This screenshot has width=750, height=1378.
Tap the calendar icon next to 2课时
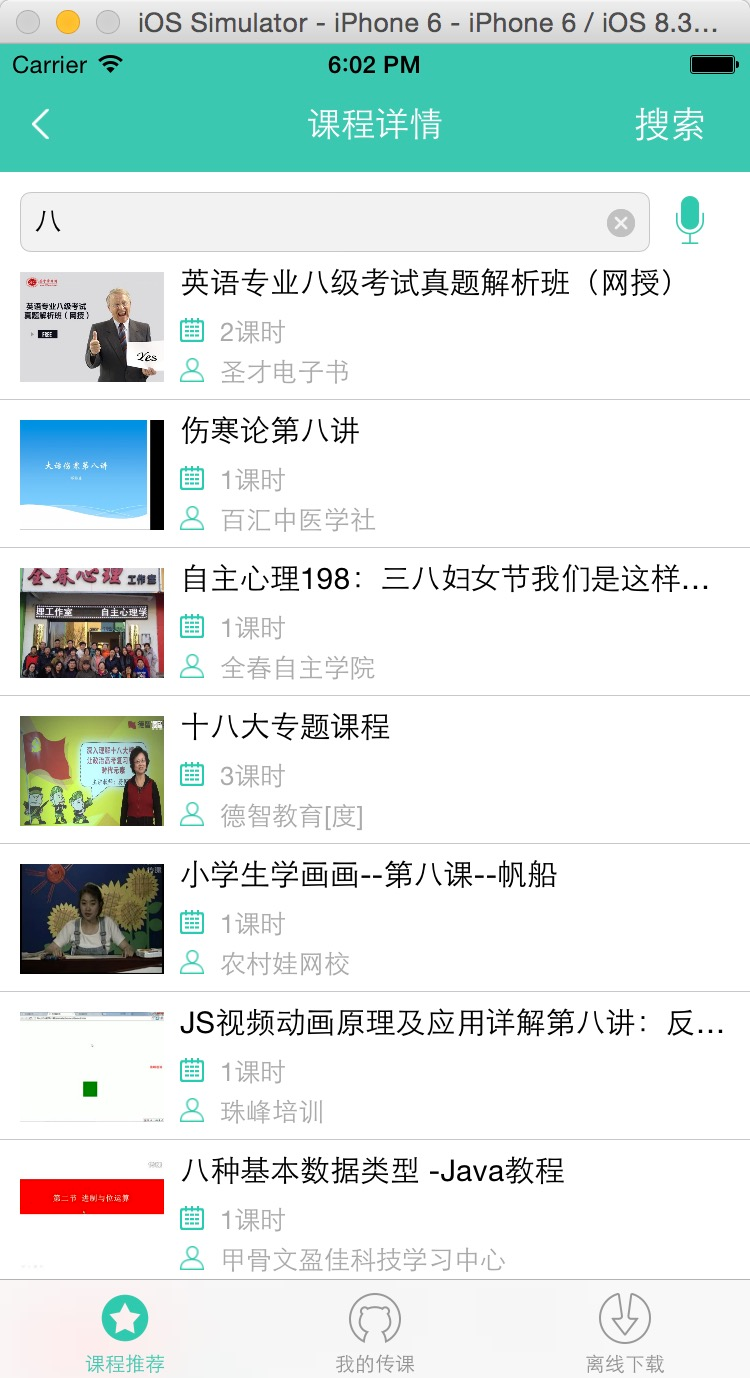pyautogui.click(x=192, y=330)
